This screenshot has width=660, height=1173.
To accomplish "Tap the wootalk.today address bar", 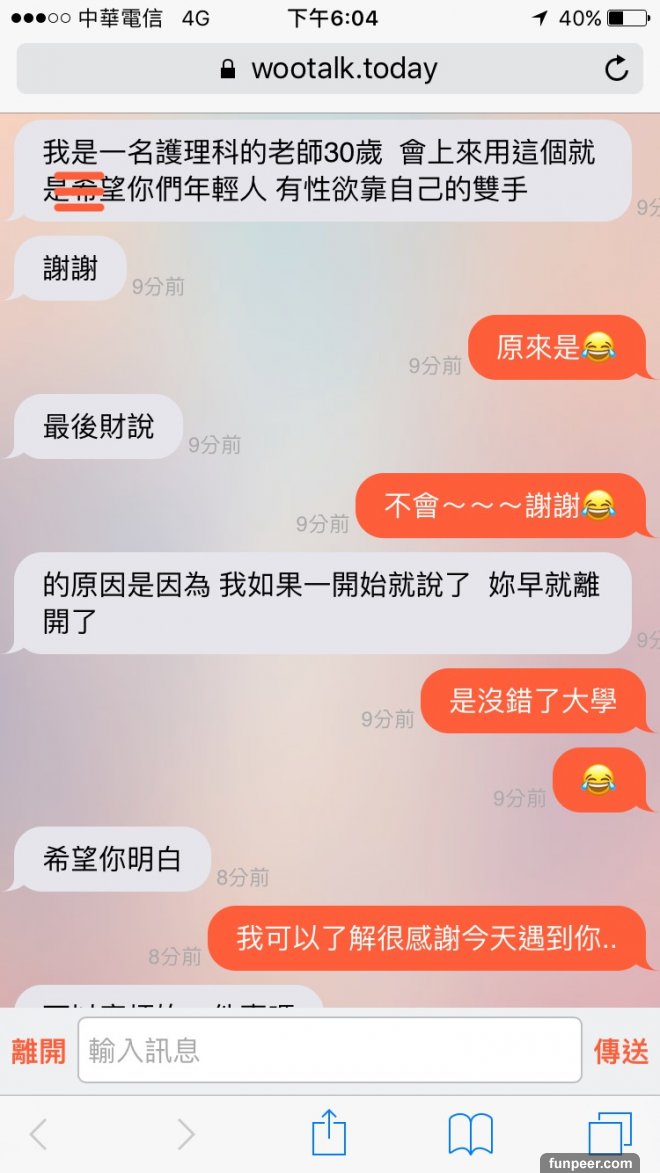I will 328,69.
